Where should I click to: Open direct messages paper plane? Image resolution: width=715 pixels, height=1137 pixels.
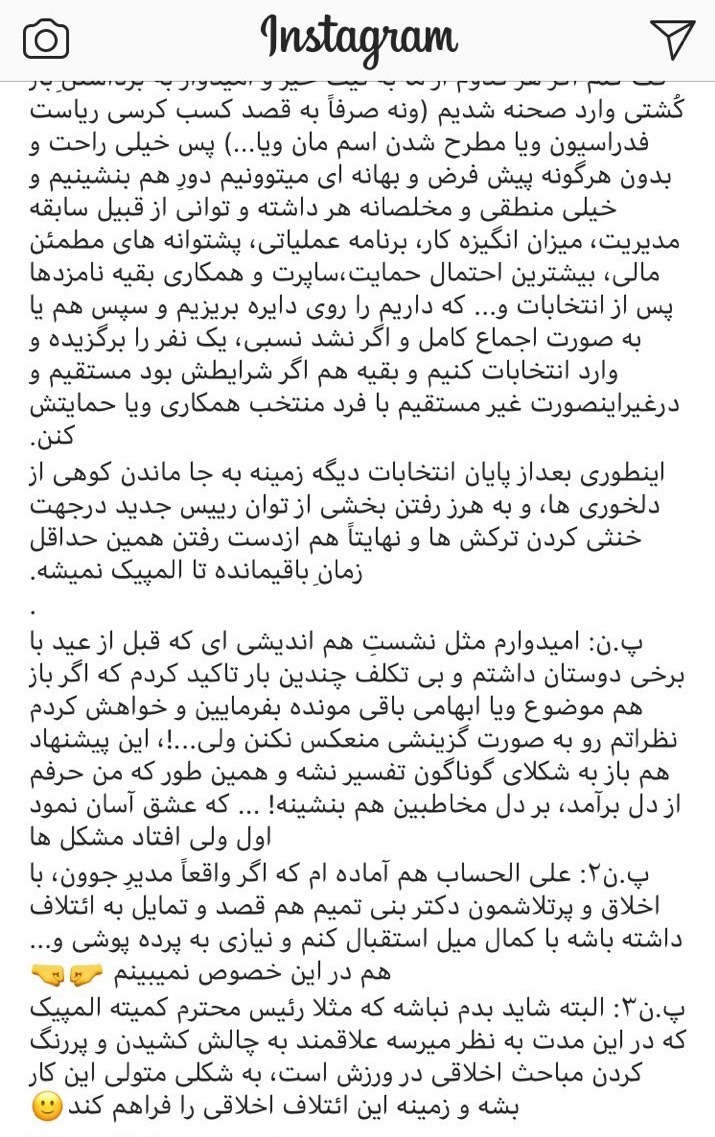pyautogui.click(x=671, y=38)
